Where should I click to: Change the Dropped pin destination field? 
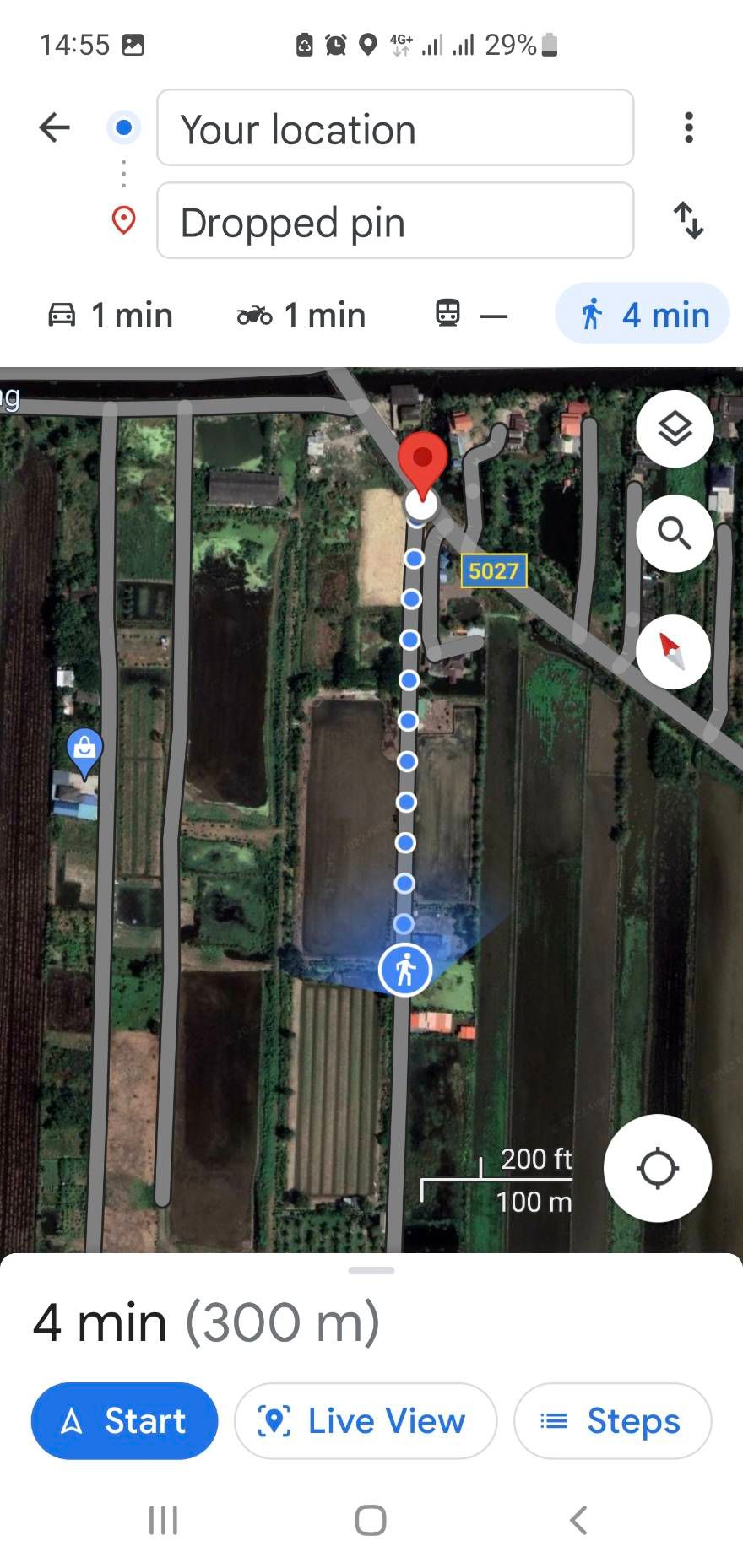395,221
